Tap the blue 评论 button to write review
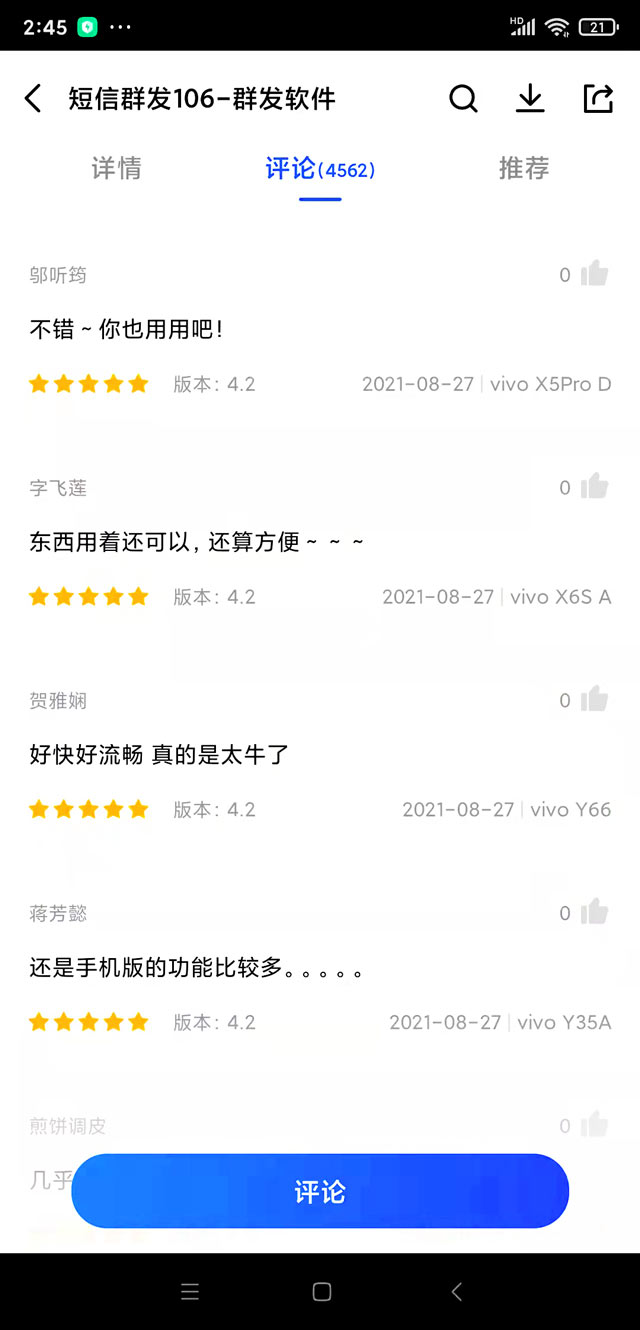This screenshot has height=1330, width=640. (x=320, y=1191)
